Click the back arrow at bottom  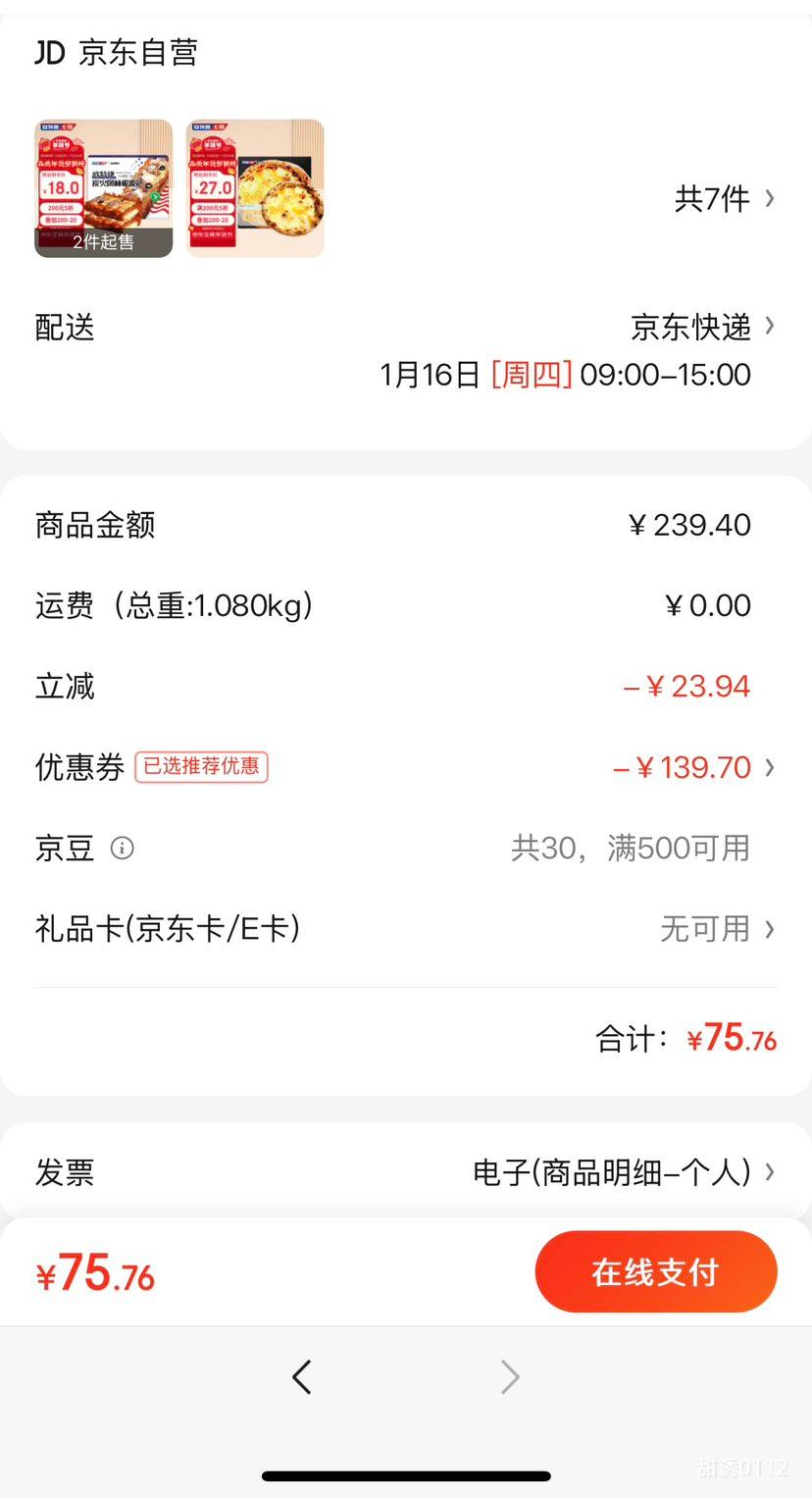point(302,1375)
